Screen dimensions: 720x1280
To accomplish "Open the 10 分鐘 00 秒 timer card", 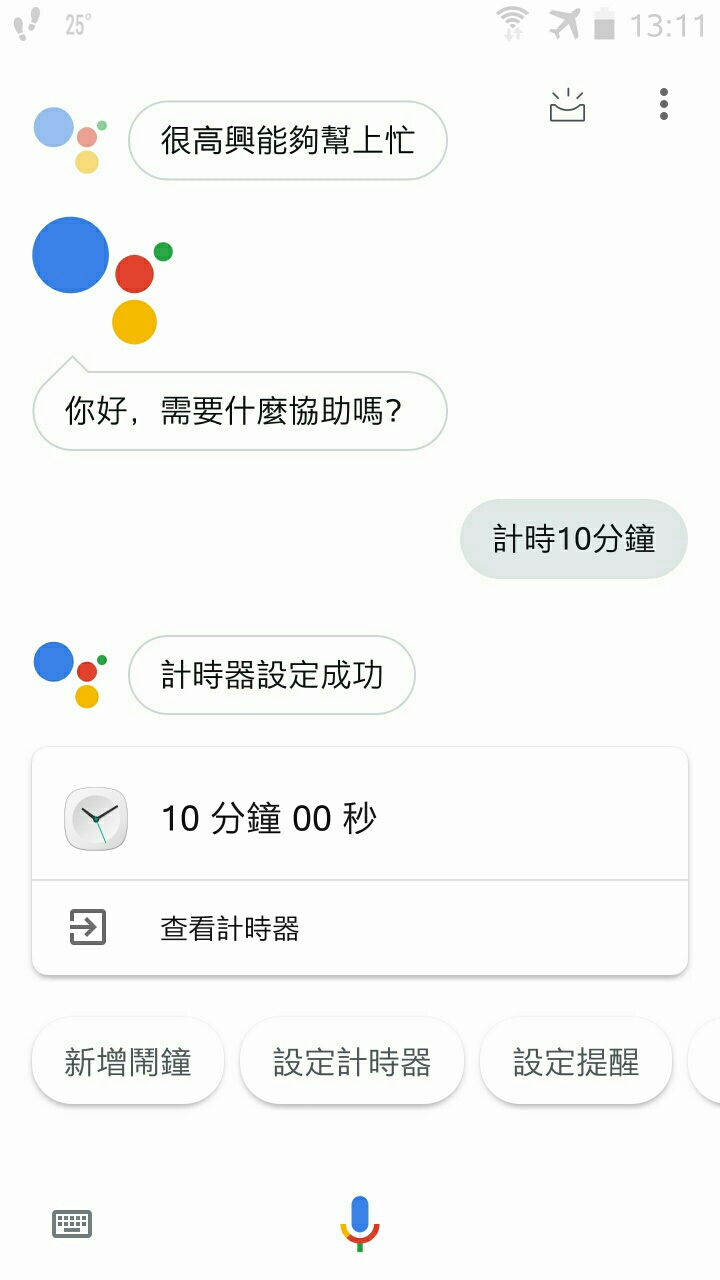I will [x=360, y=818].
